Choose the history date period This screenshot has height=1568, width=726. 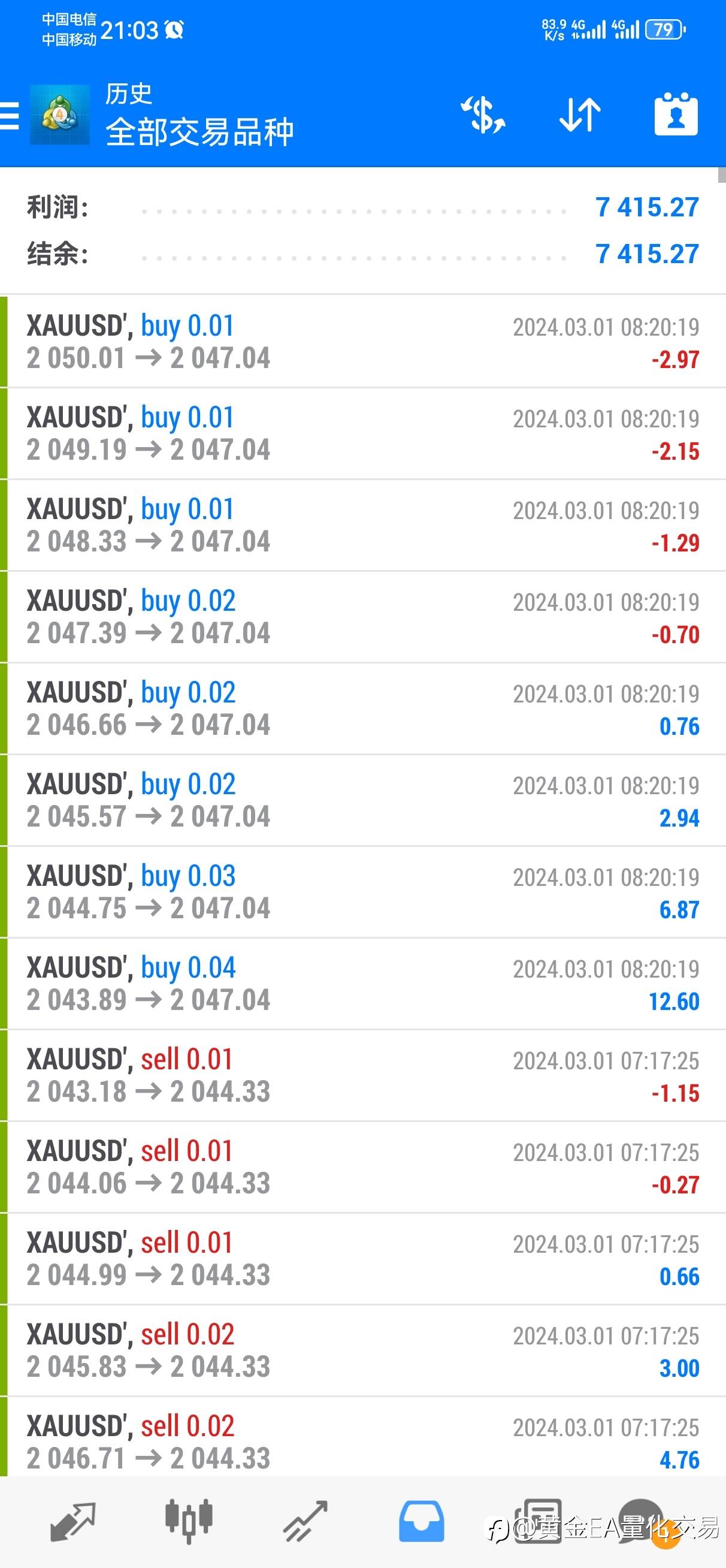(676, 114)
